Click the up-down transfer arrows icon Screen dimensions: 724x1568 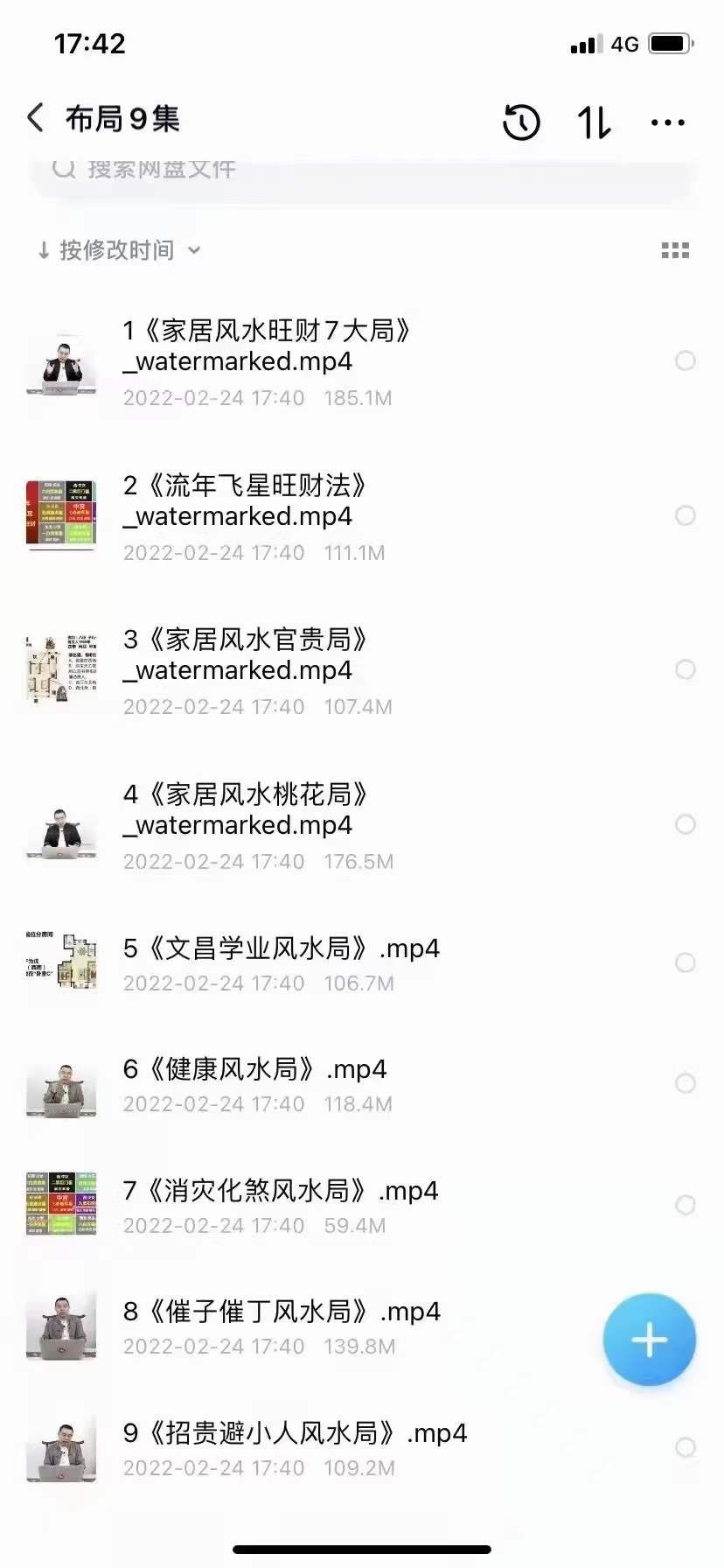tap(594, 122)
